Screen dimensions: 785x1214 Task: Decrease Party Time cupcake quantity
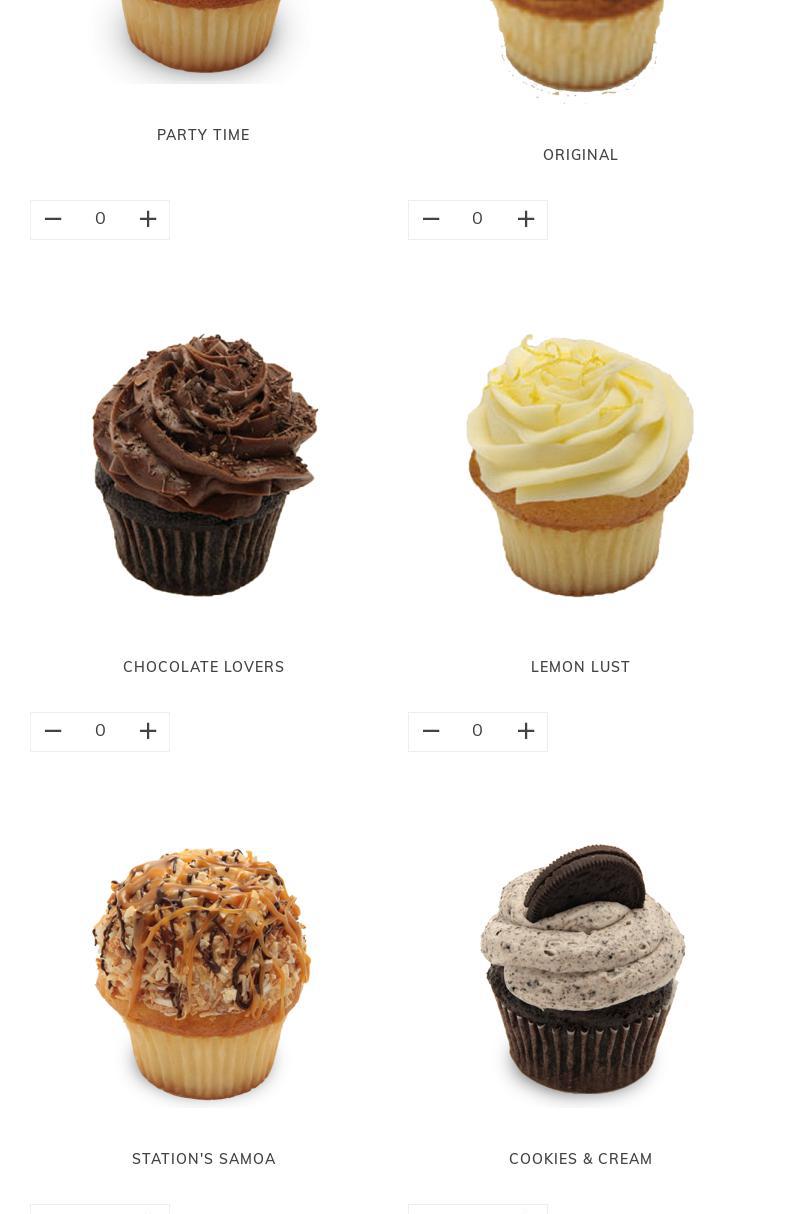coord(53,219)
